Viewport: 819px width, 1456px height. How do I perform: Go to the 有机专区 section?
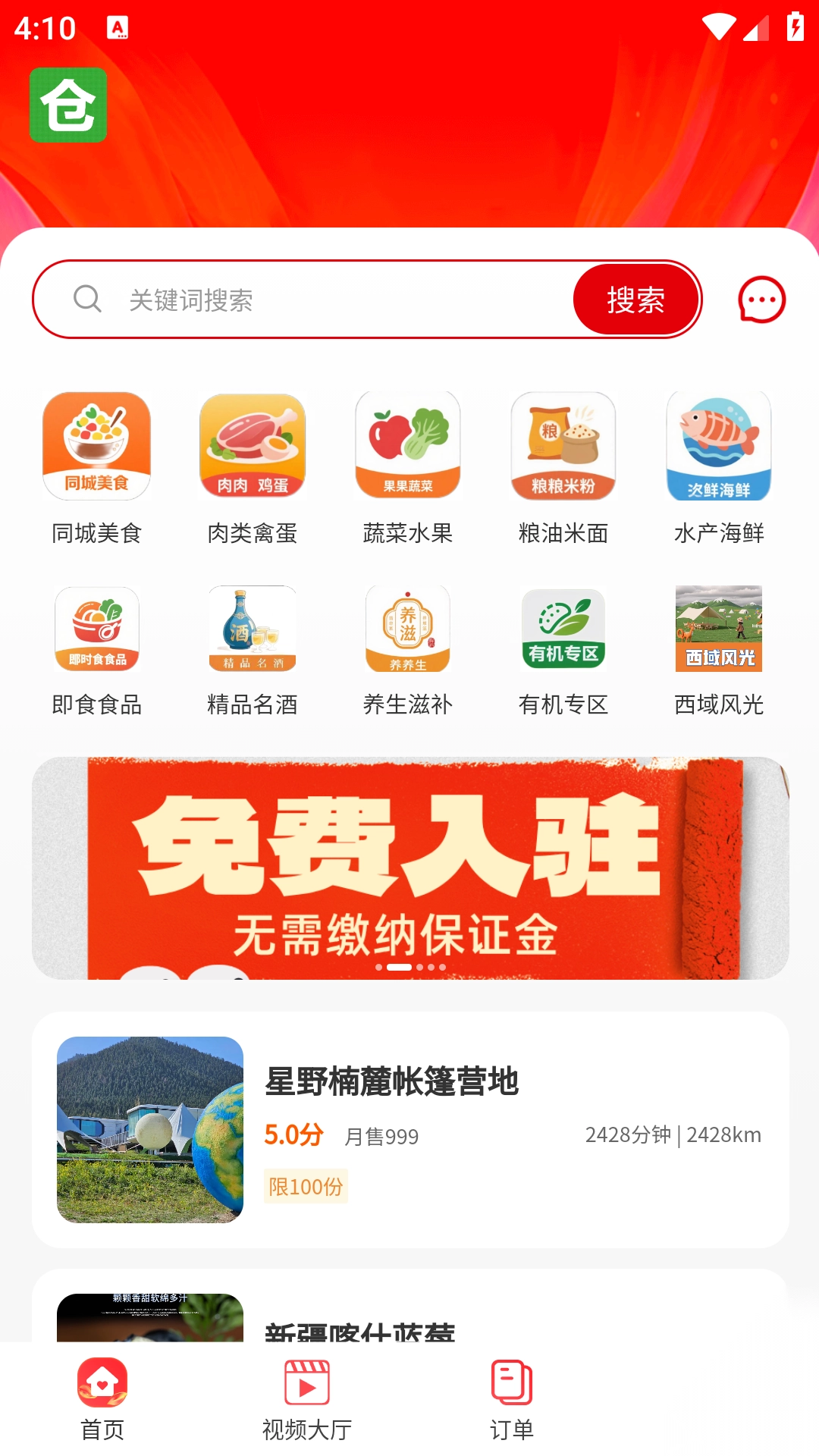[x=563, y=648]
